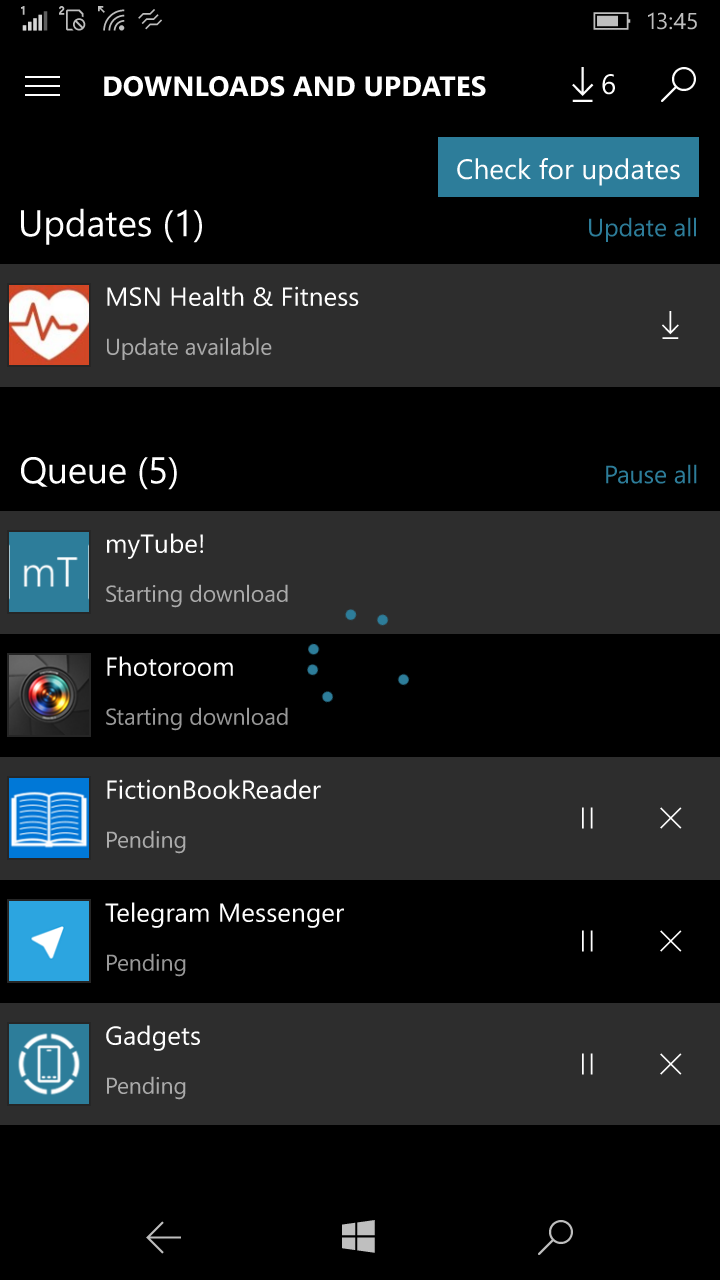Select Update all
720x1280 pixels.
click(642, 228)
